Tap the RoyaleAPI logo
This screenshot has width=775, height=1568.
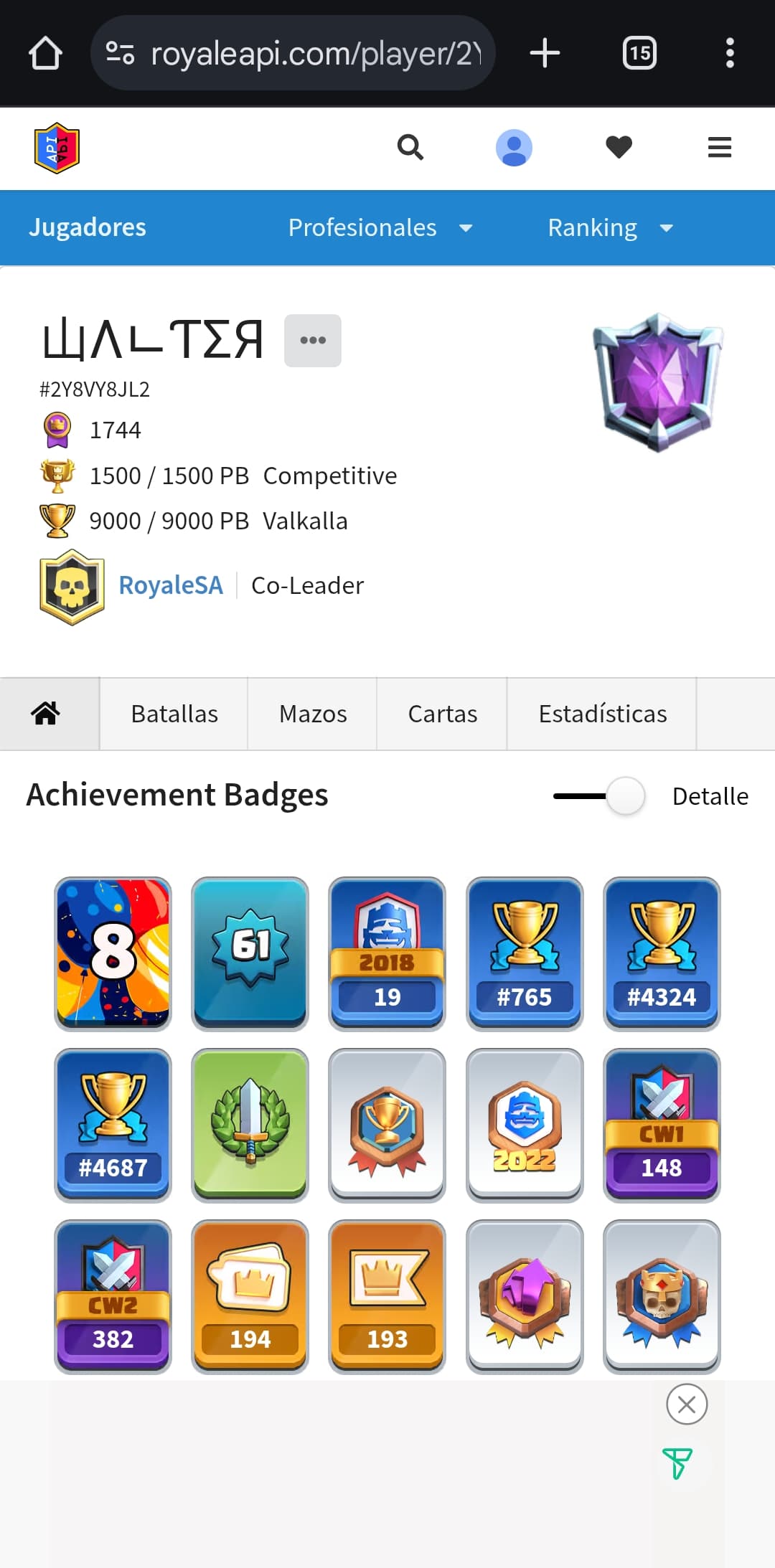point(57,148)
